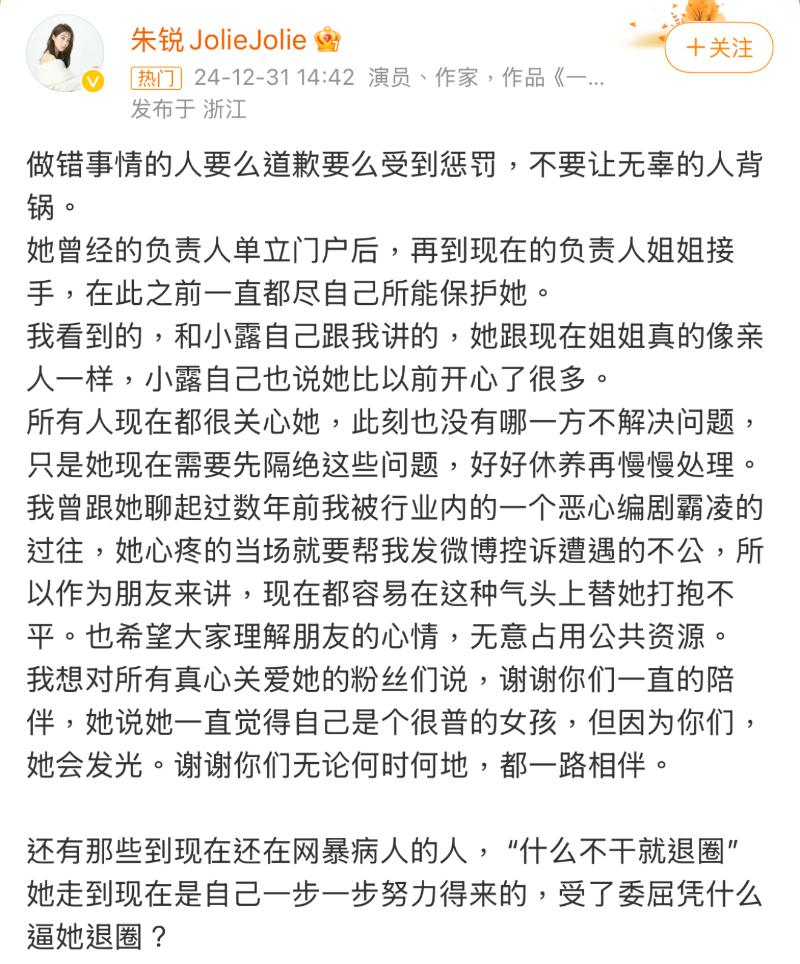This screenshot has height=964, width=800.
Task: Follow 朱锐 JolieJolie with +关注 button
Action: [x=719, y=48]
